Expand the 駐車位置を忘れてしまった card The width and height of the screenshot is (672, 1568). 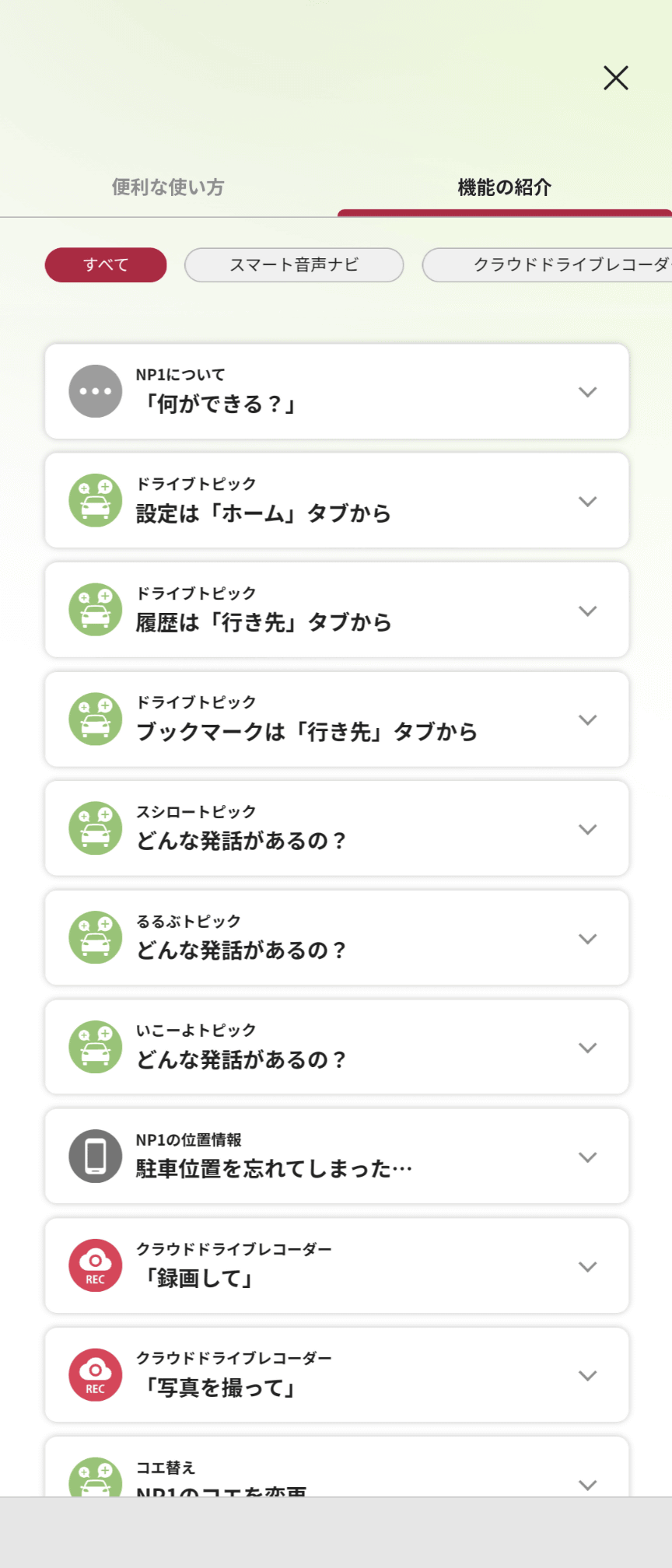587,1157
